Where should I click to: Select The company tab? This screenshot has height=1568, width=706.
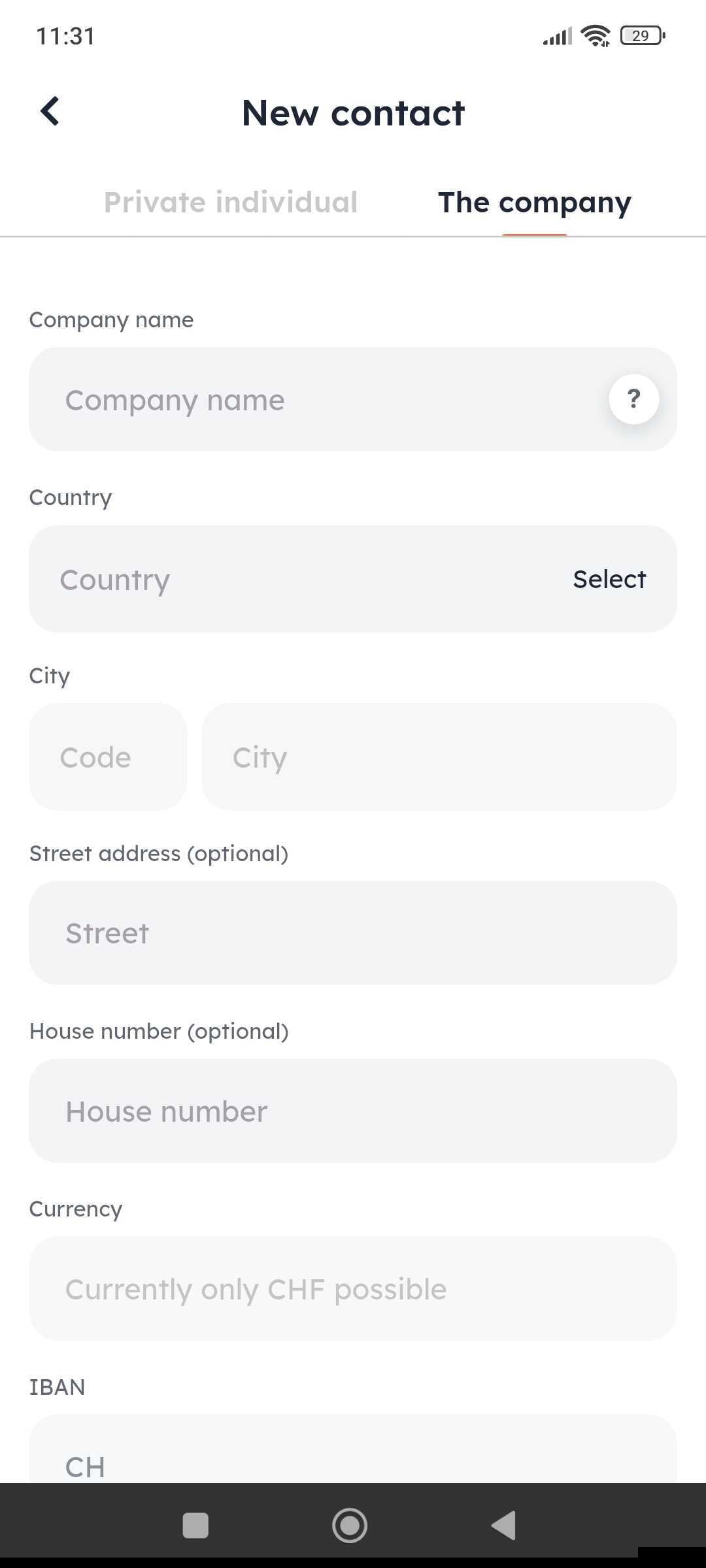click(x=534, y=203)
